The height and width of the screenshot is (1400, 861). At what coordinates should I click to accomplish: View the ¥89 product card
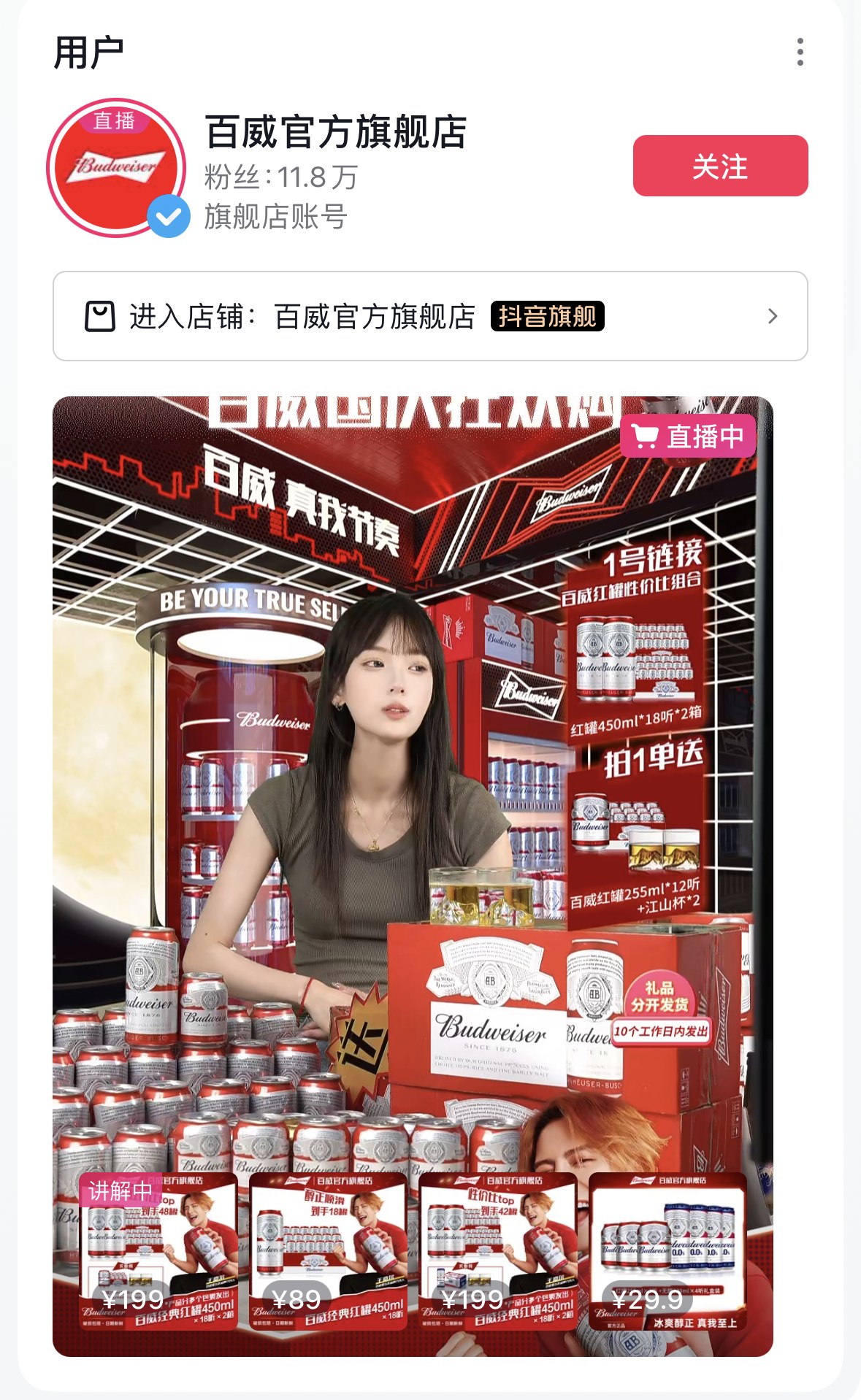click(328, 1251)
